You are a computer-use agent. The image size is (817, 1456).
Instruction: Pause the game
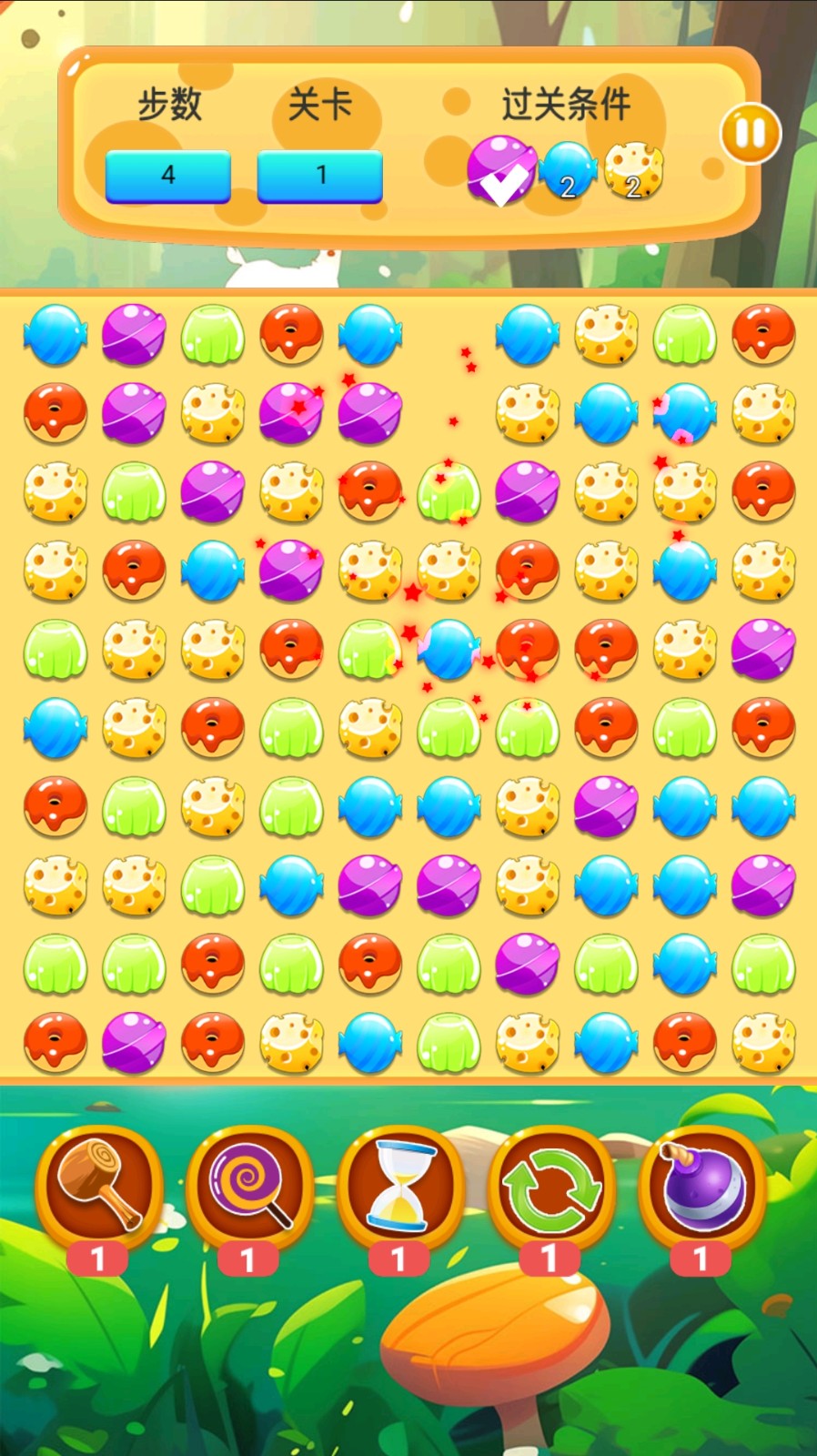click(x=750, y=134)
